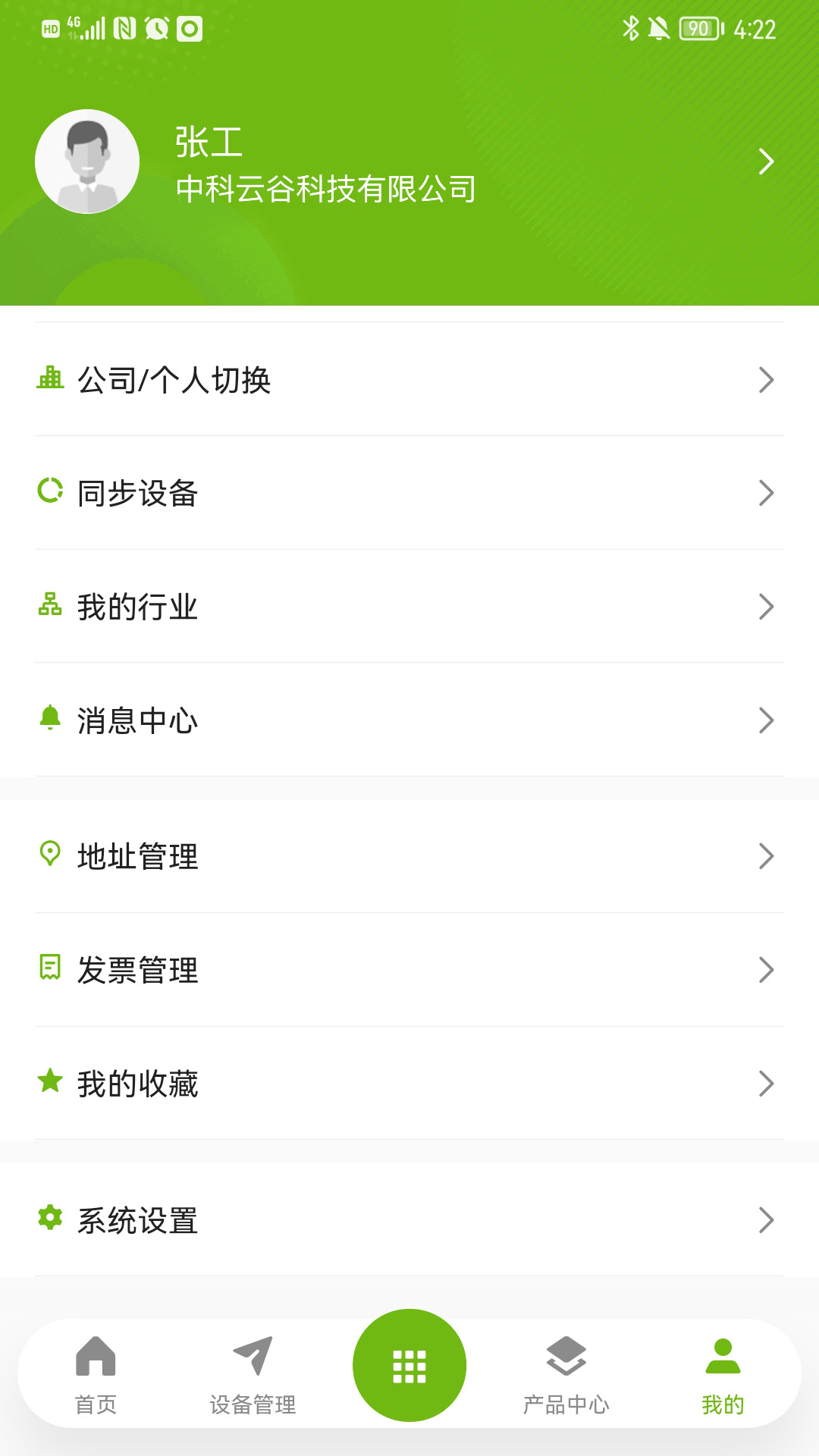
Task: Expand 系统设置 using its chevron arrow
Action: (x=767, y=1221)
